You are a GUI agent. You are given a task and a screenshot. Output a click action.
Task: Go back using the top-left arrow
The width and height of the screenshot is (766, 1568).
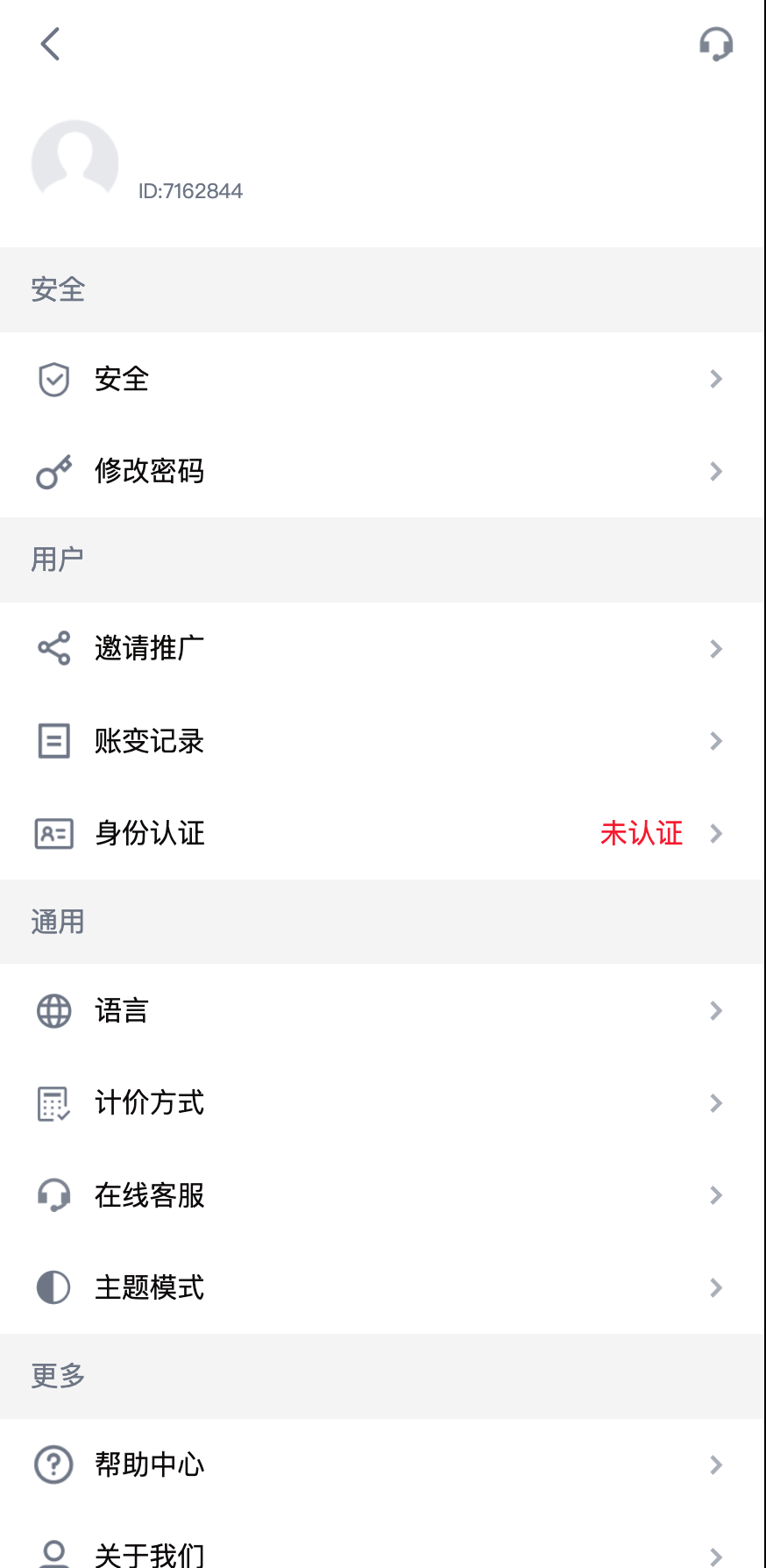click(51, 44)
